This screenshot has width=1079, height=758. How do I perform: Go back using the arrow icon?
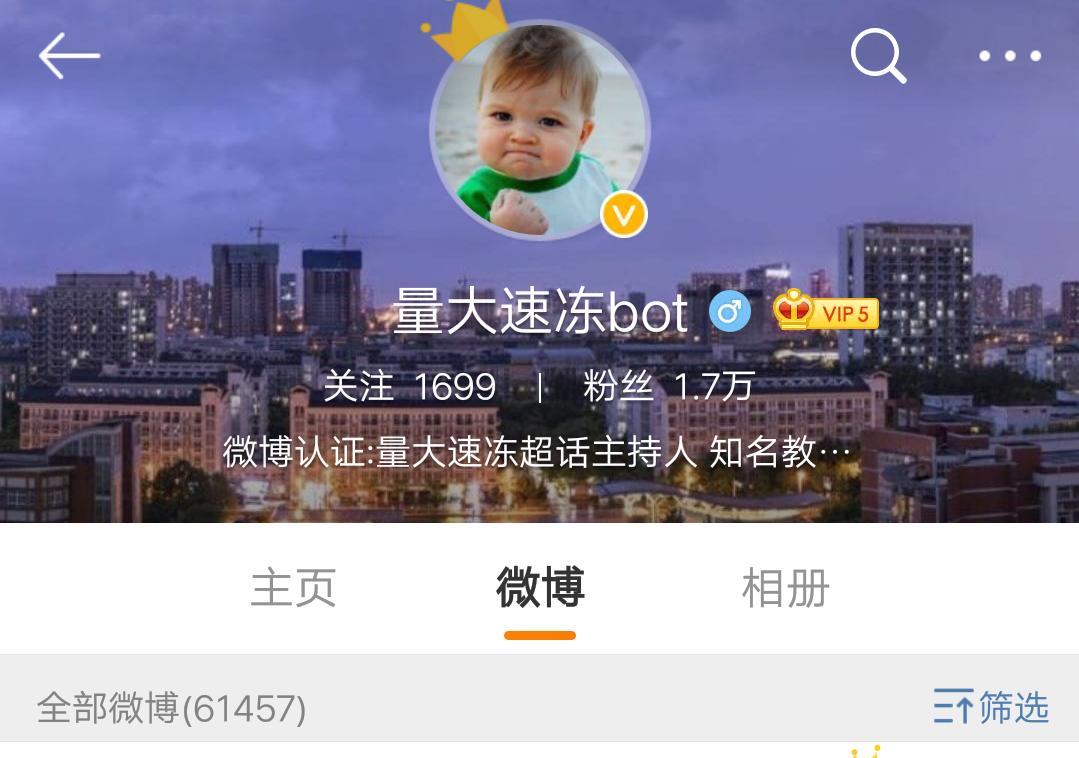coord(69,56)
